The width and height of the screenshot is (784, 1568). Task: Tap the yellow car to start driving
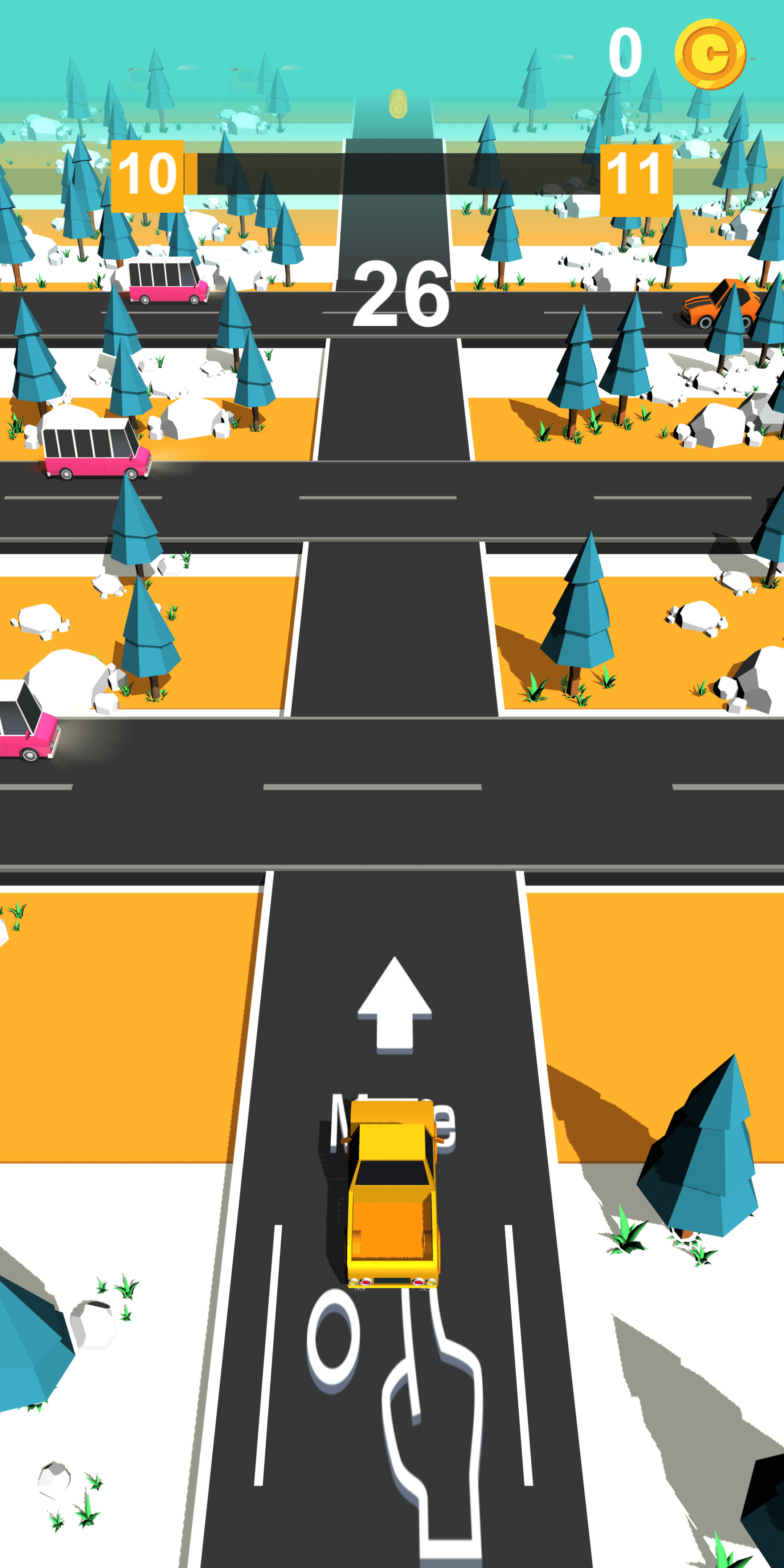point(393,1194)
